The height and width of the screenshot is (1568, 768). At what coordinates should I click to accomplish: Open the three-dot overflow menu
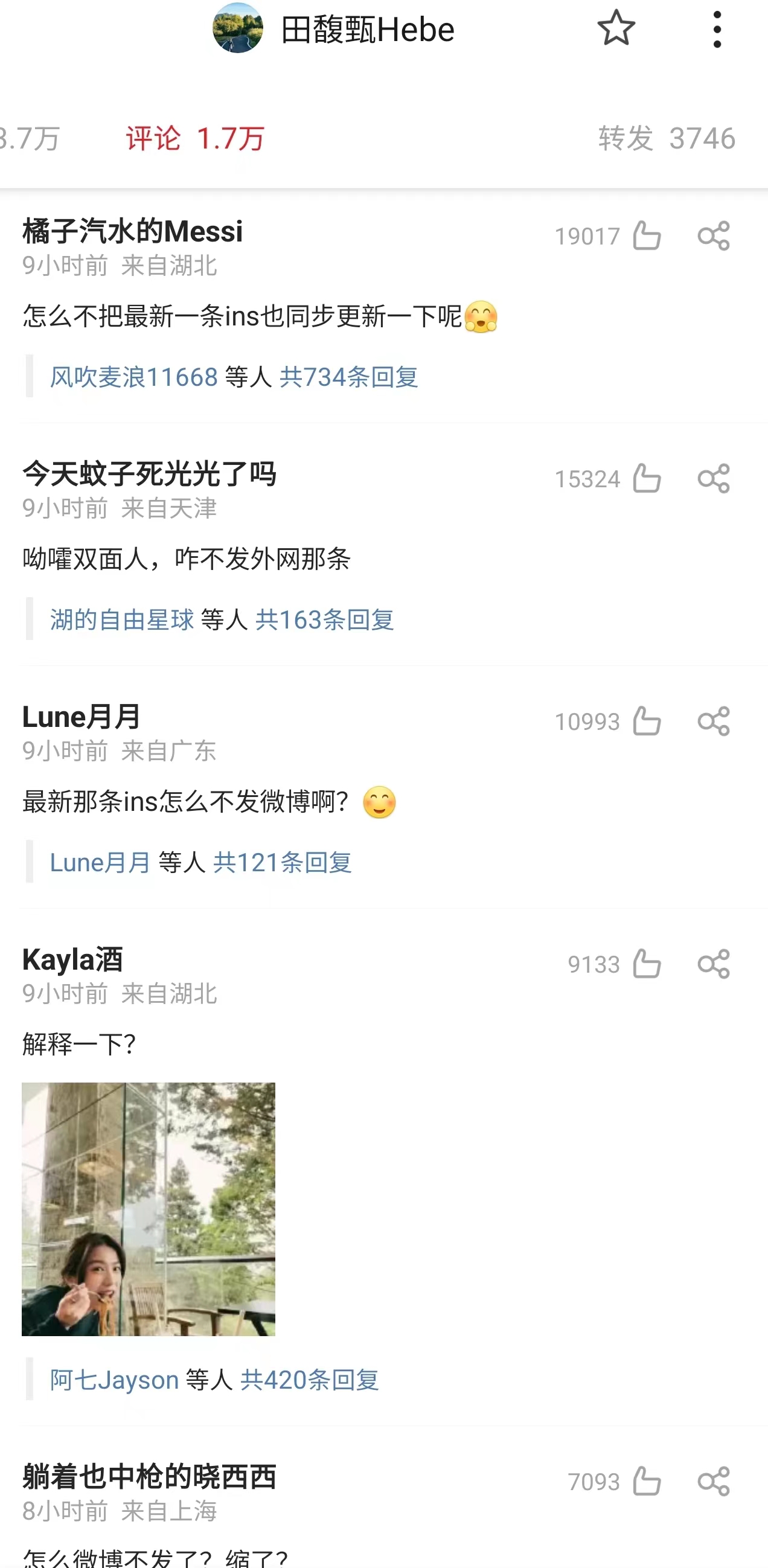[717, 29]
